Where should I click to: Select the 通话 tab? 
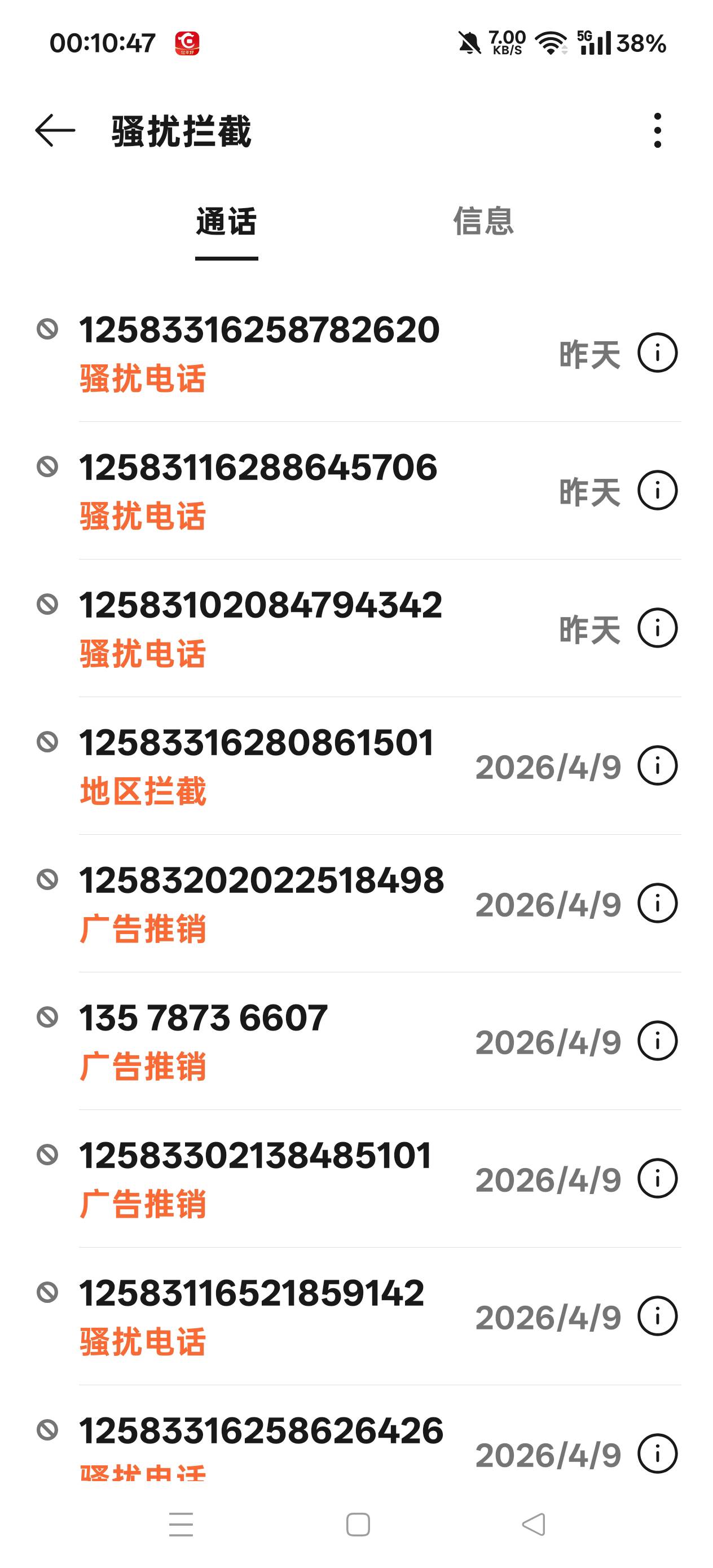(x=227, y=222)
